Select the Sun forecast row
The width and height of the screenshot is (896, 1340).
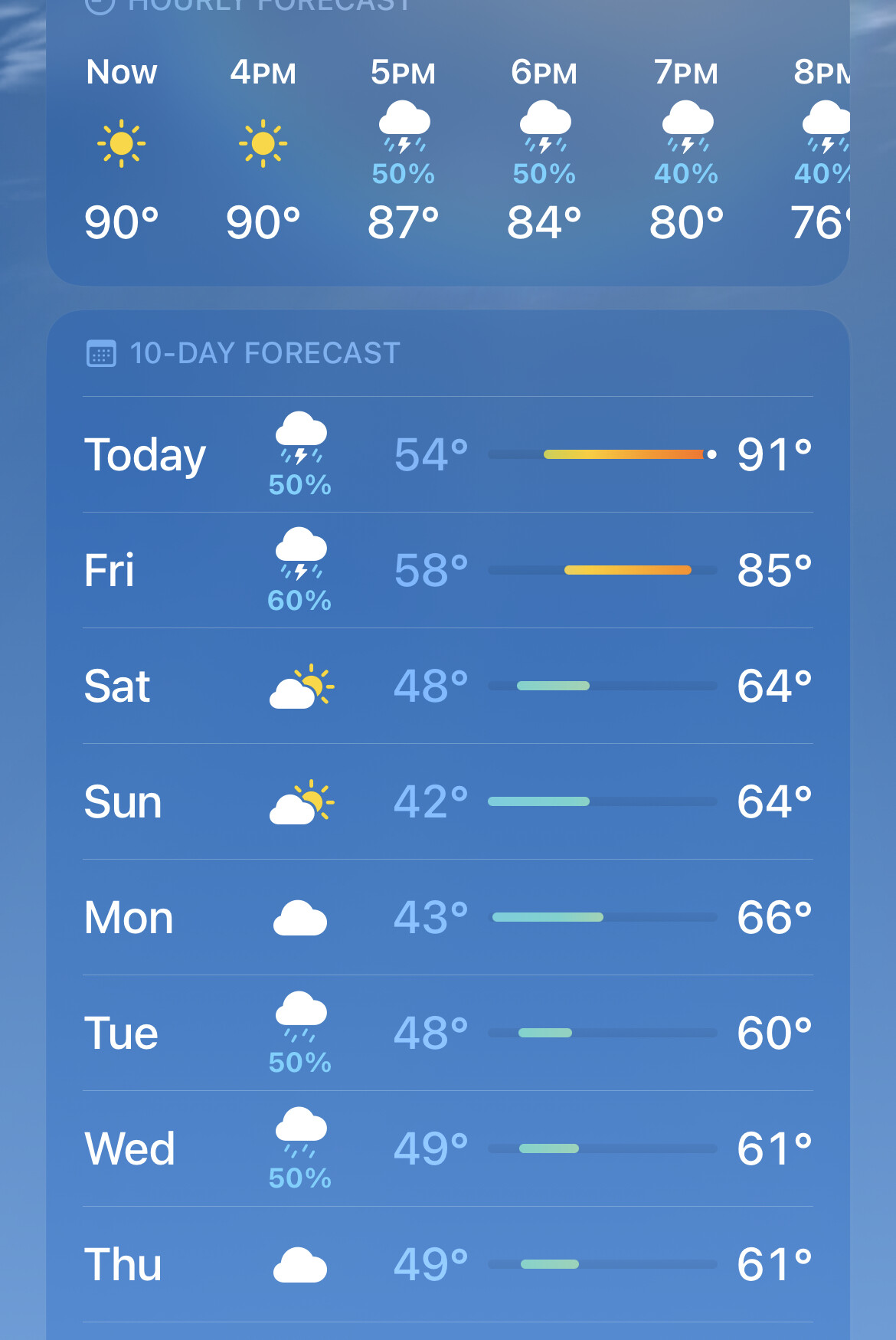pos(448,801)
